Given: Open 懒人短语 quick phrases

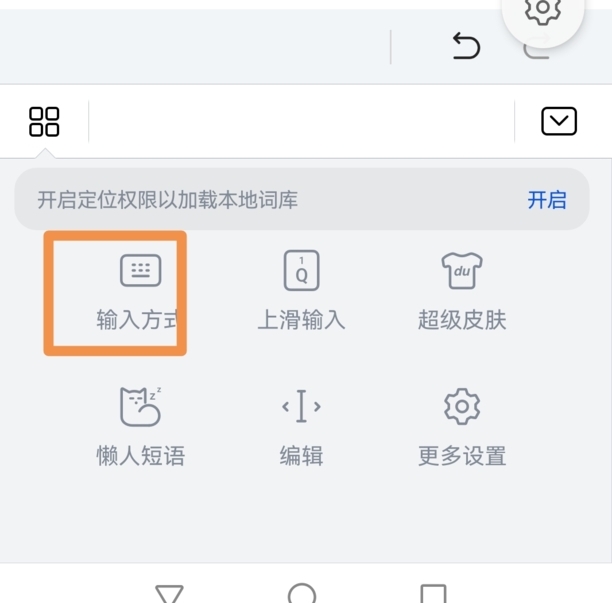Looking at the screenshot, I should point(140,427).
